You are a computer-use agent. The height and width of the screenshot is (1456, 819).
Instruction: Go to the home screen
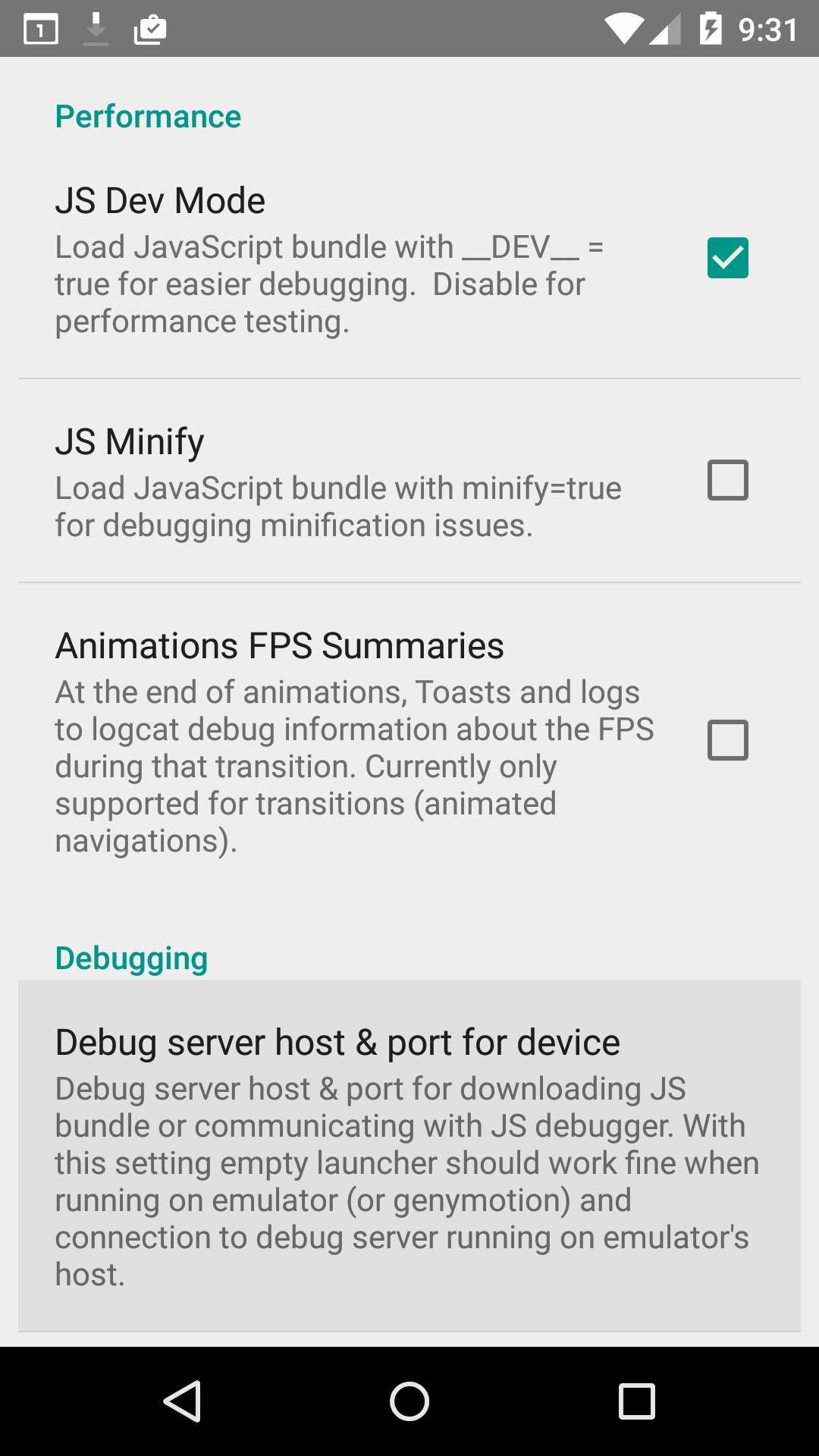click(x=409, y=1401)
